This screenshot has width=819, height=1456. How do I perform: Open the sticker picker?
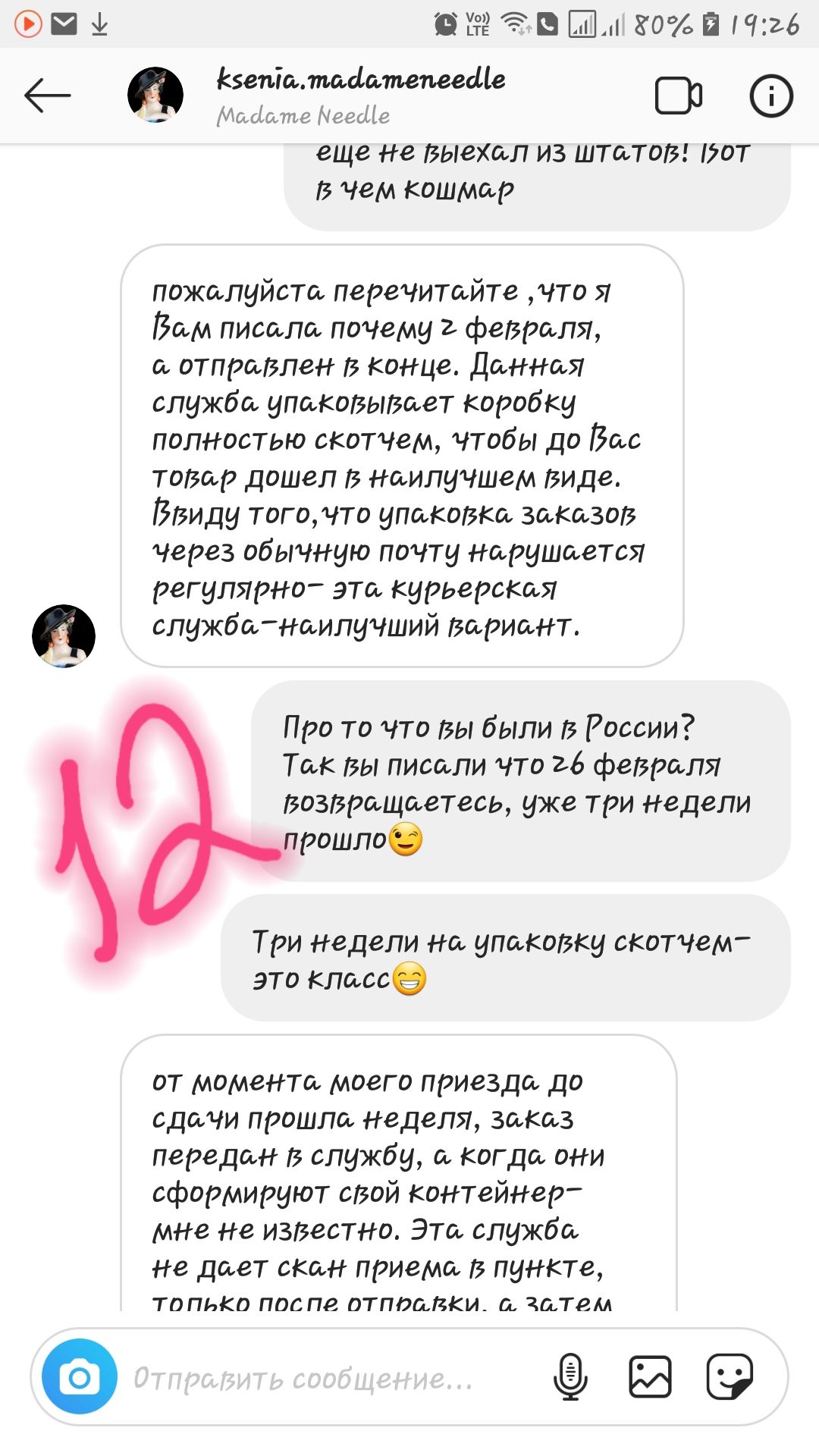tap(729, 1376)
